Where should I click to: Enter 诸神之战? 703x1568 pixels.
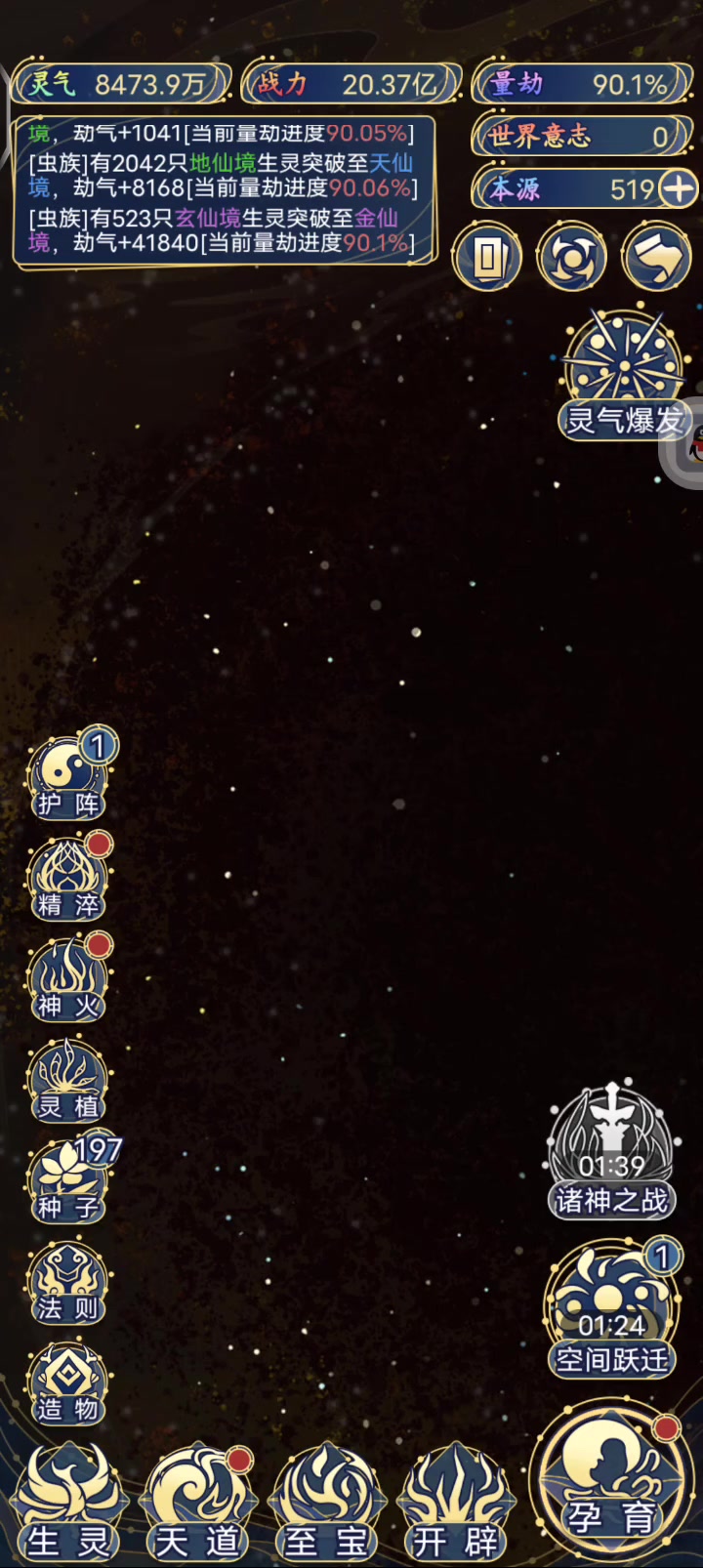click(x=611, y=1151)
